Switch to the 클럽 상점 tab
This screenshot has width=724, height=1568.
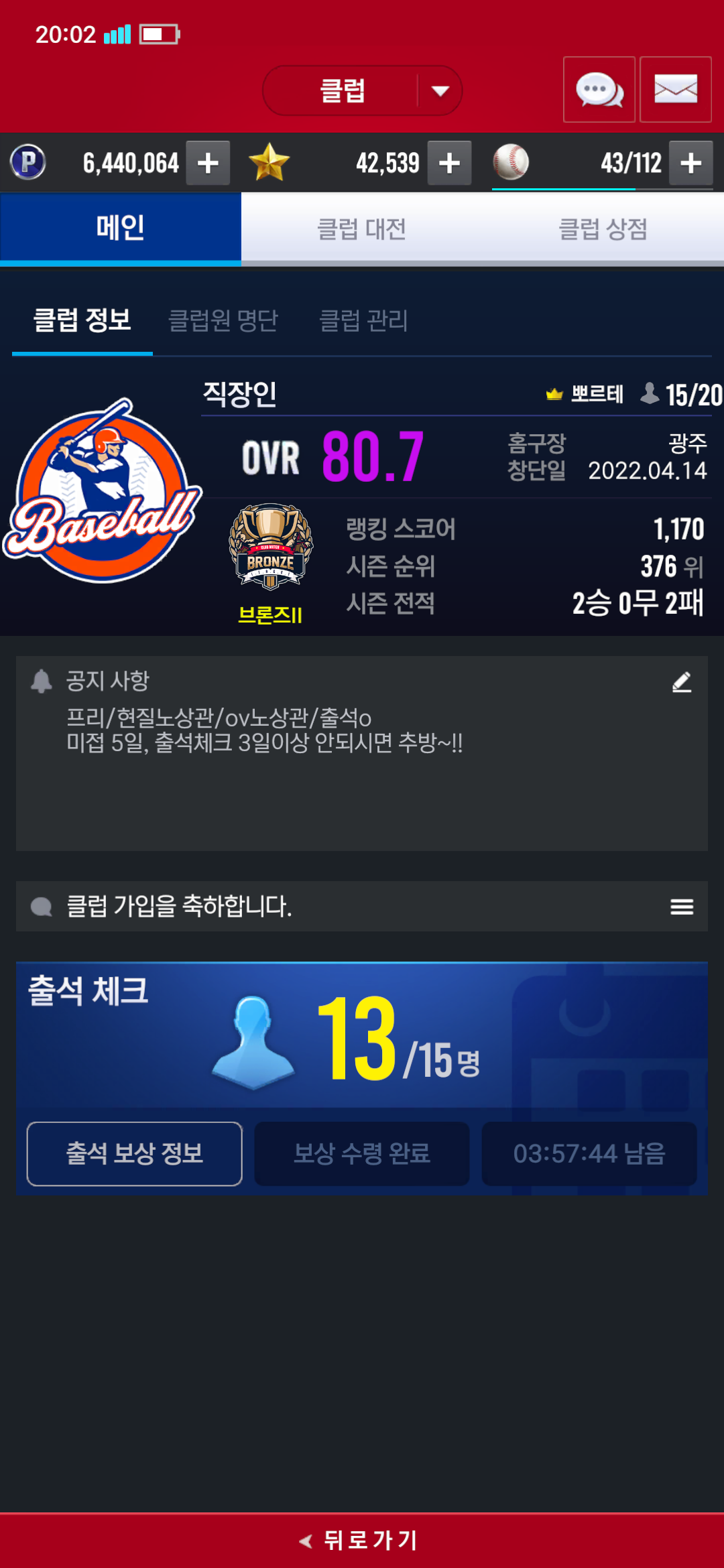[603, 229]
